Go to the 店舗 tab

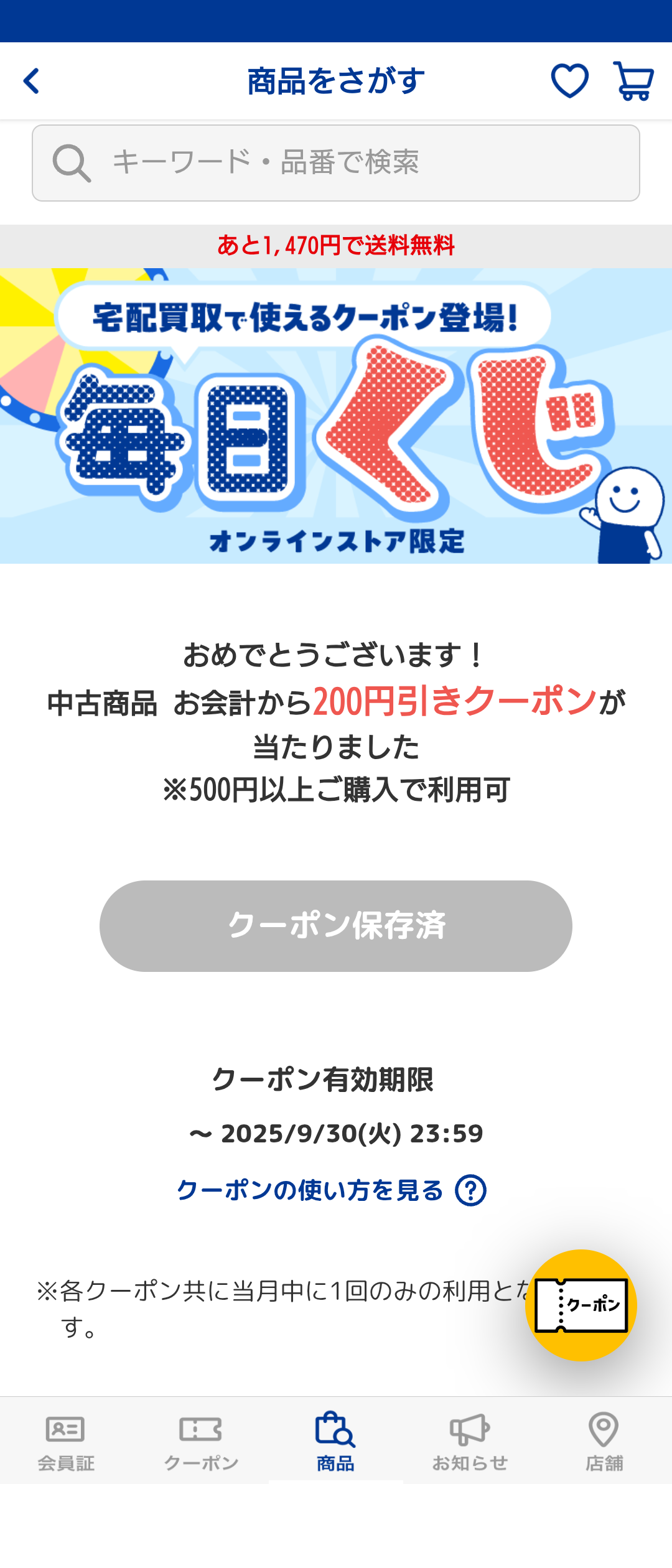[x=604, y=1441]
